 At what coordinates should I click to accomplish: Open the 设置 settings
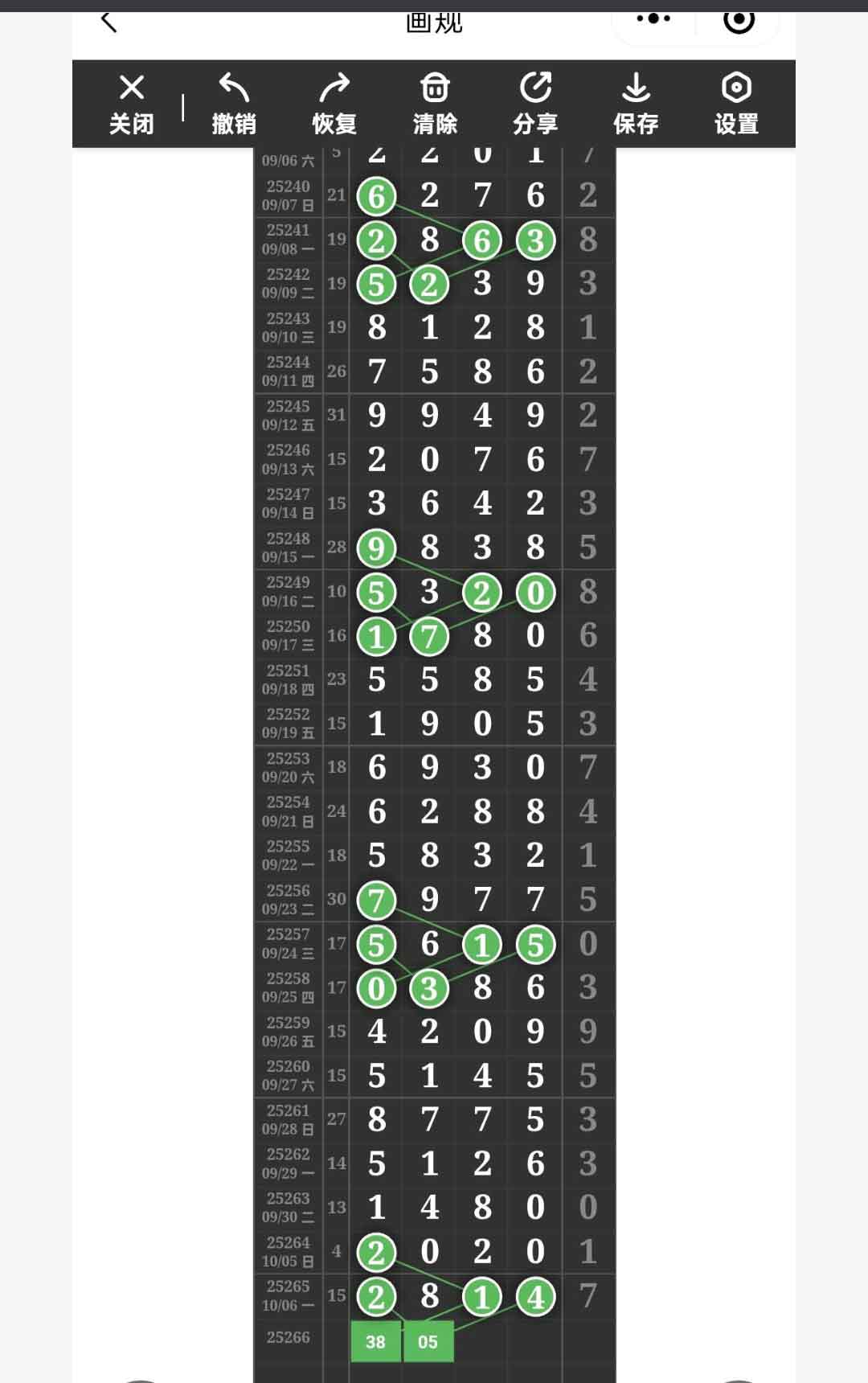tap(736, 104)
